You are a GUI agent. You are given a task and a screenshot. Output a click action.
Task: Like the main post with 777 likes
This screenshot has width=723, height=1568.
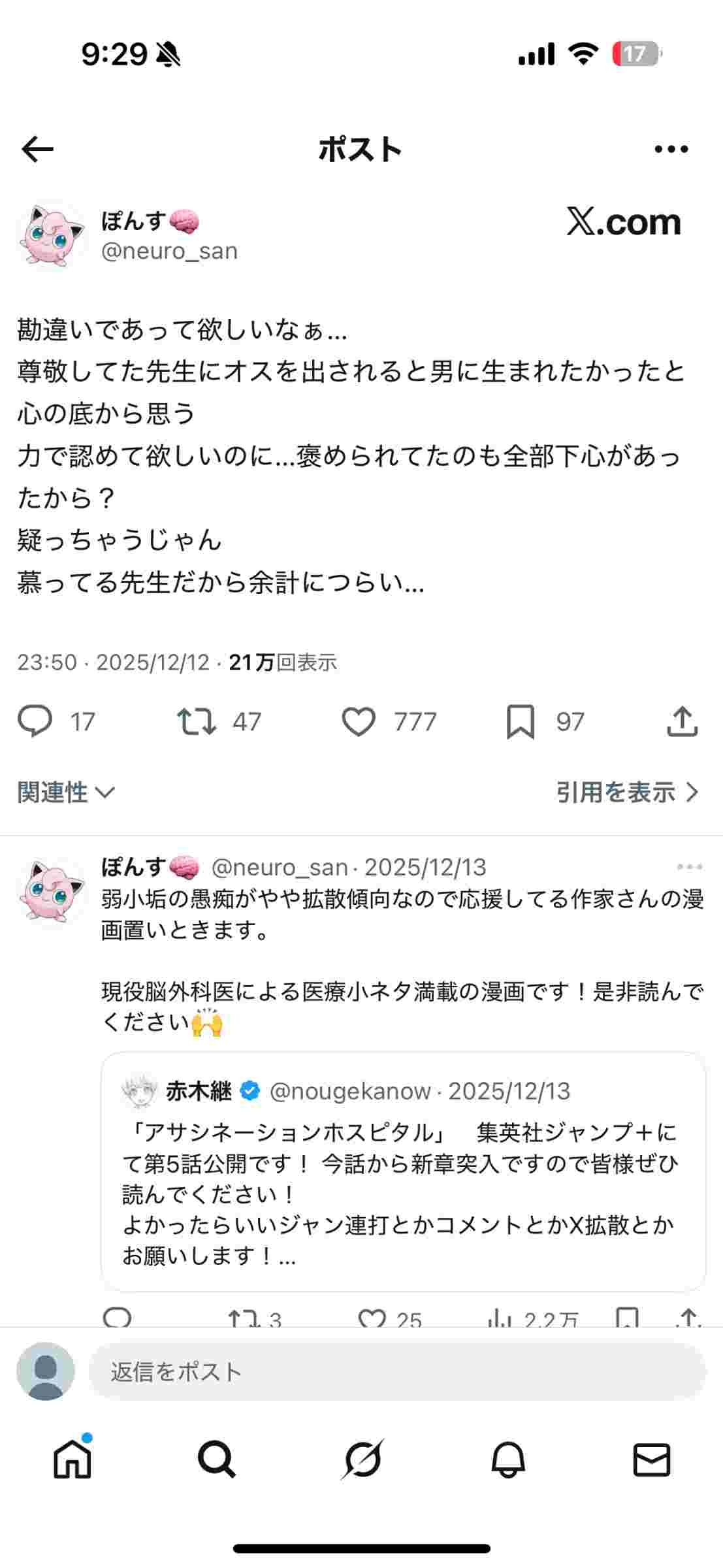point(359,721)
